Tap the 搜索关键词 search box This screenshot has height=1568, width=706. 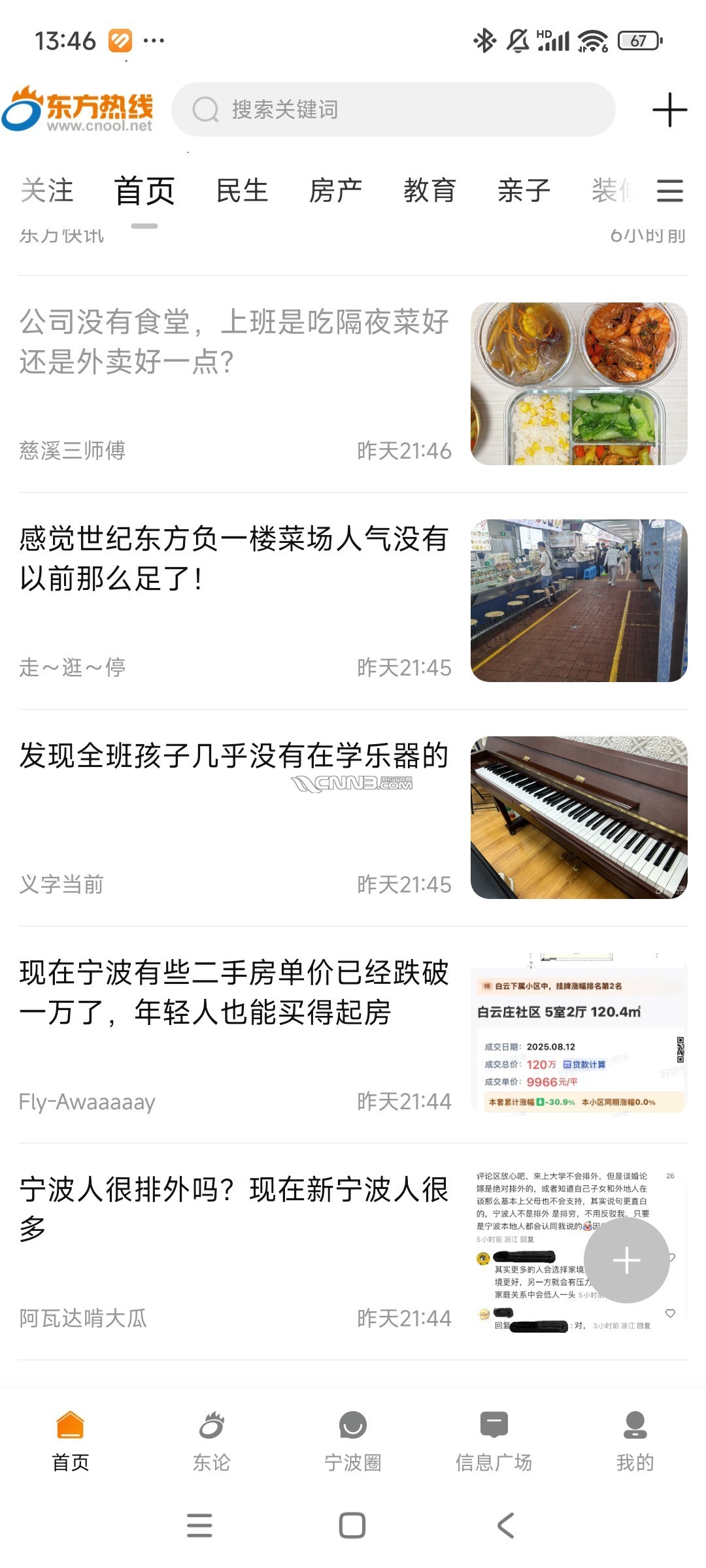[392, 110]
